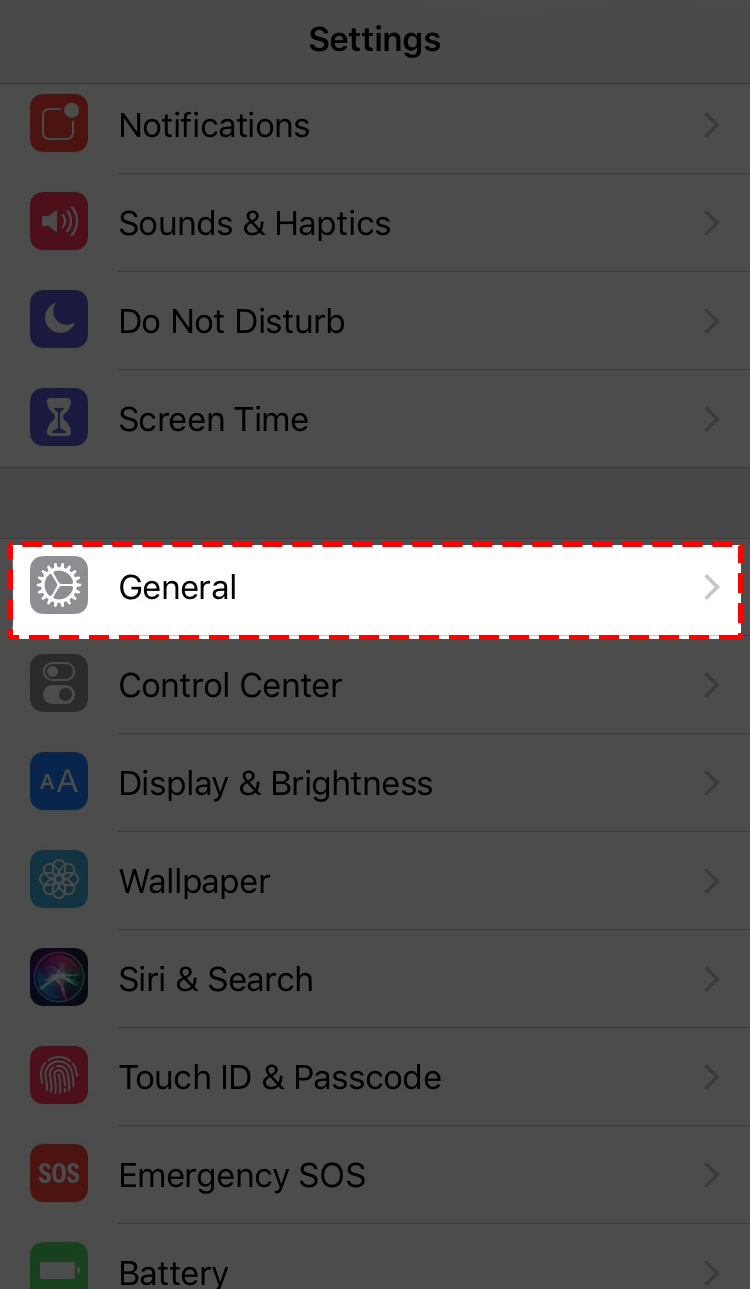The height and width of the screenshot is (1289, 750).
Task: Open Screen Time settings
Action: click(x=375, y=420)
